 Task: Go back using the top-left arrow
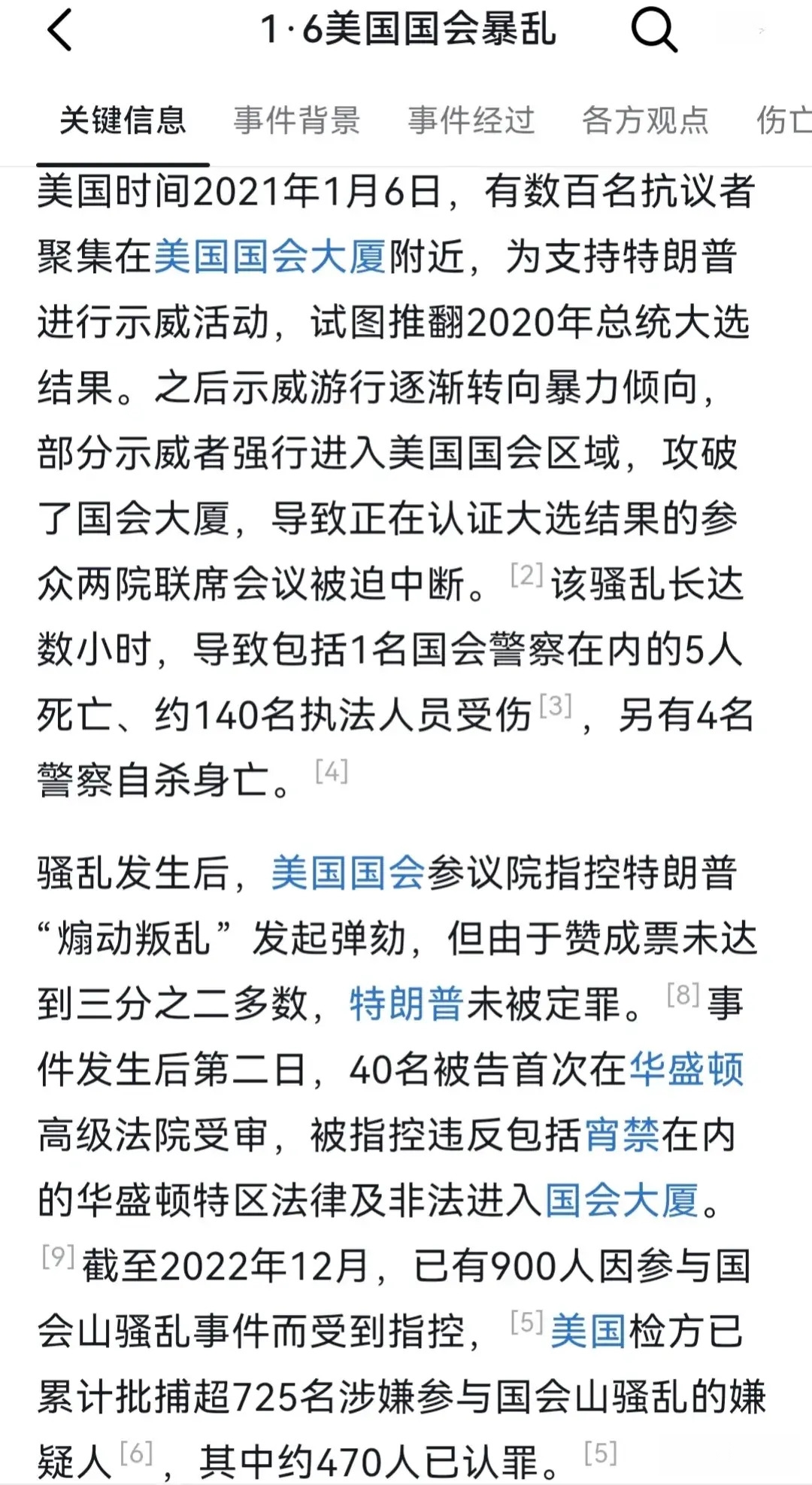tap(59, 31)
